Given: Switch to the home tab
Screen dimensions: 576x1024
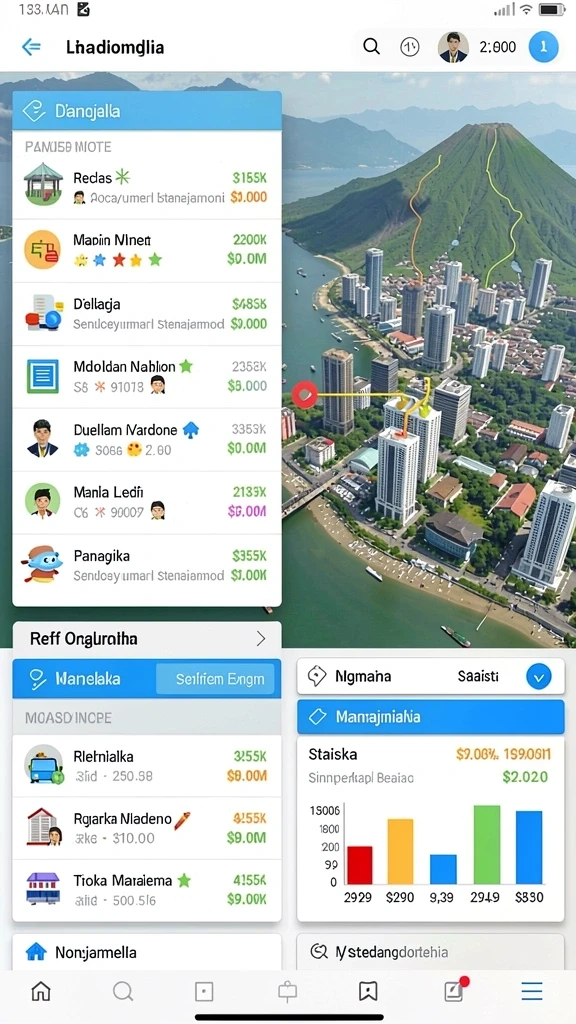Looking at the screenshot, I should click(x=40, y=991).
